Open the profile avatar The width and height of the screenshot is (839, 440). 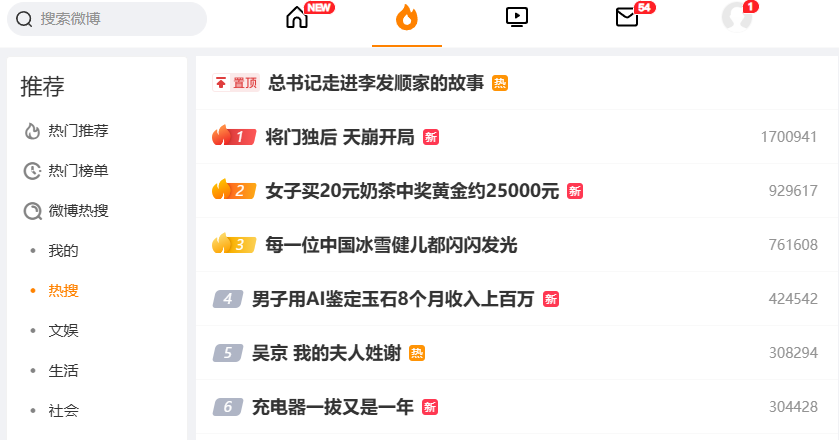coord(737,17)
